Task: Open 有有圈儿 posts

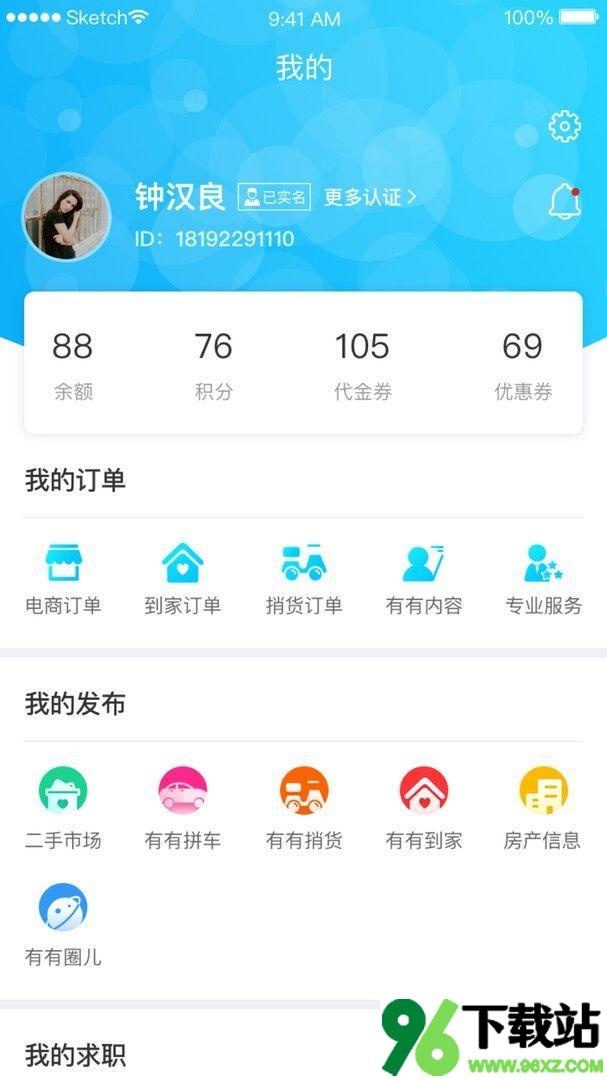Action: [63, 924]
